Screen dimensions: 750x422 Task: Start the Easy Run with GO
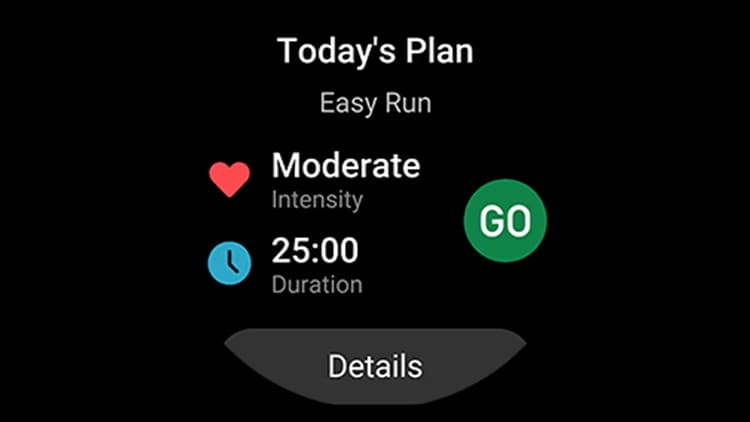505,222
